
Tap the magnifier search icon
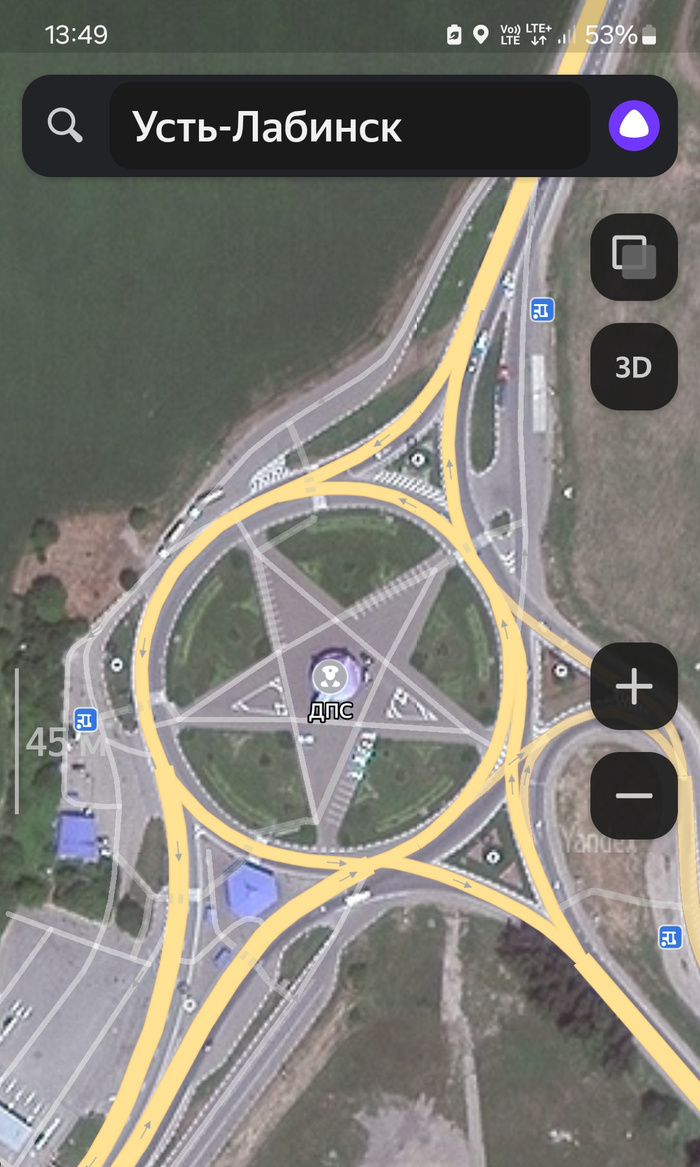(65, 126)
